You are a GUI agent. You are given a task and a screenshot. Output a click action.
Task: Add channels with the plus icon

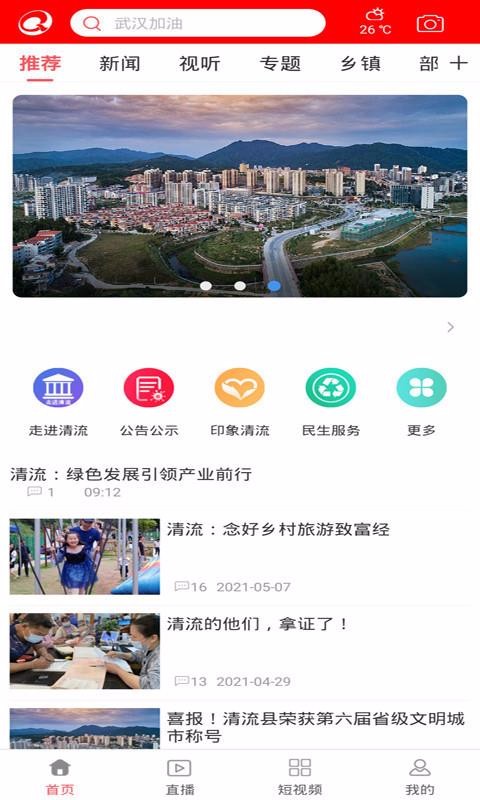[459, 63]
